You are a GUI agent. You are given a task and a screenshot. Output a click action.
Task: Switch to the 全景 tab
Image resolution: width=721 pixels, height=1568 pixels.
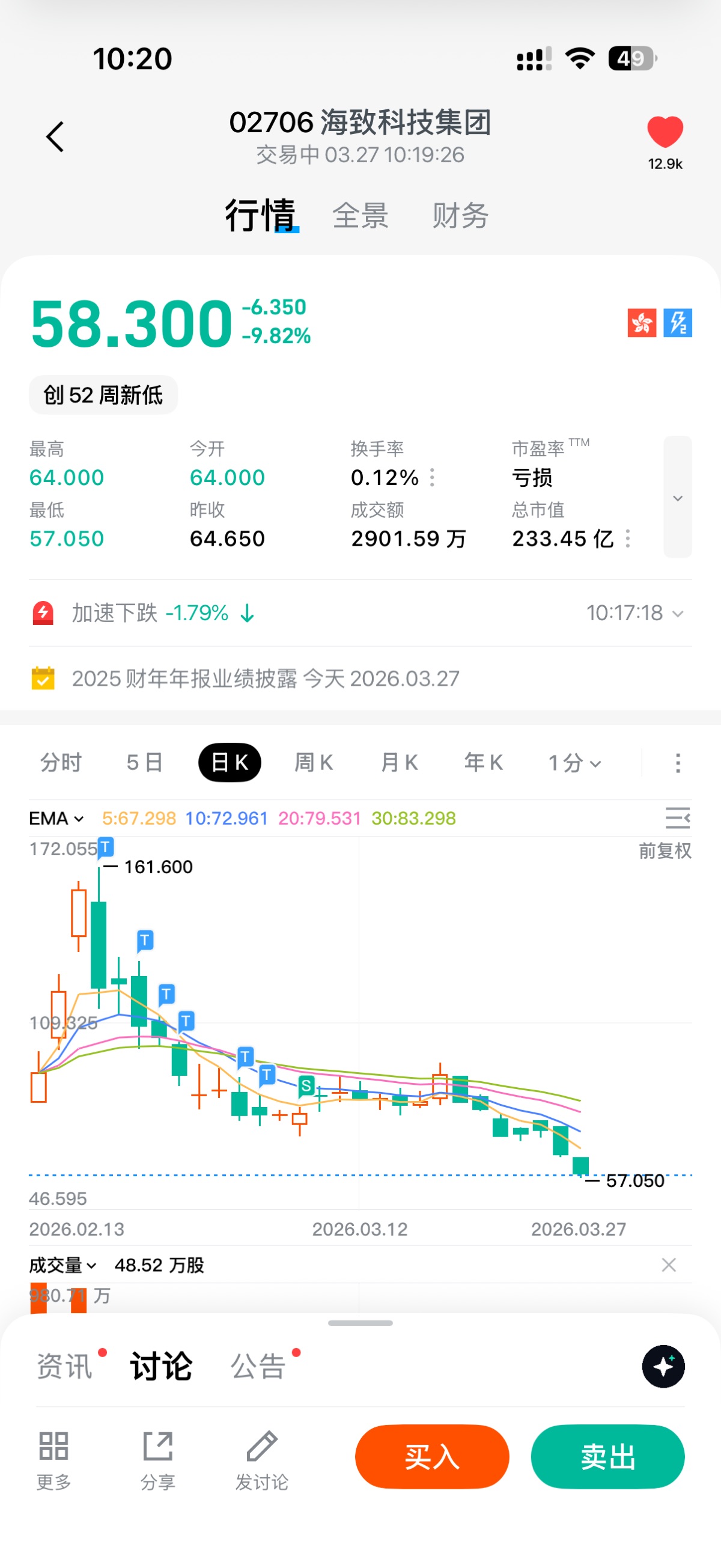click(x=360, y=216)
